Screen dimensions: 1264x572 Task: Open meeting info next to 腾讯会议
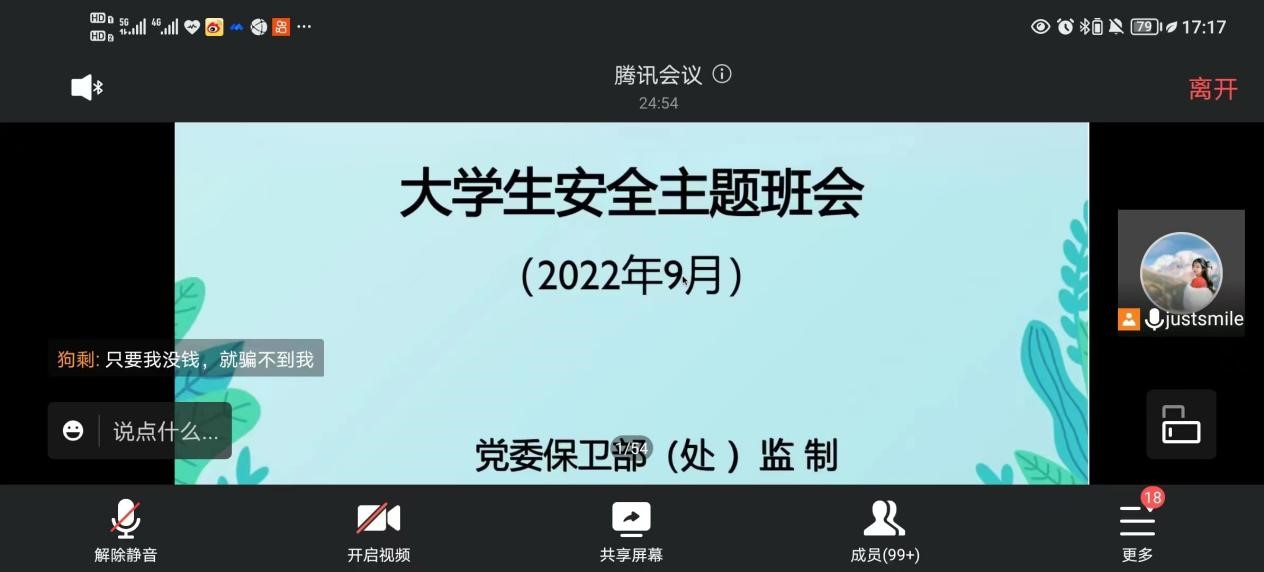pos(722,74)
